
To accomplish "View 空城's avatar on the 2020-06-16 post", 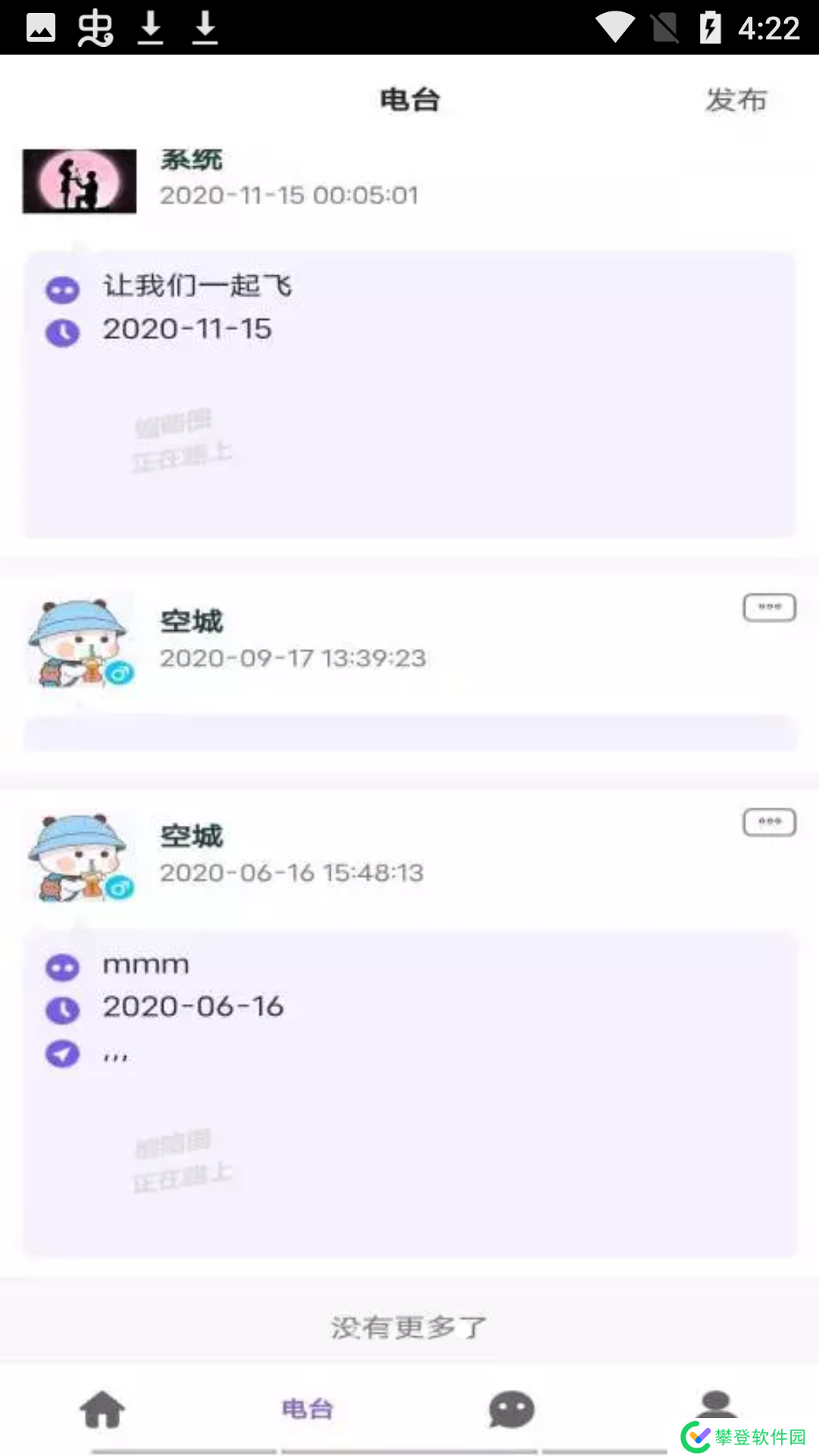I will click(x=80, y=858).
